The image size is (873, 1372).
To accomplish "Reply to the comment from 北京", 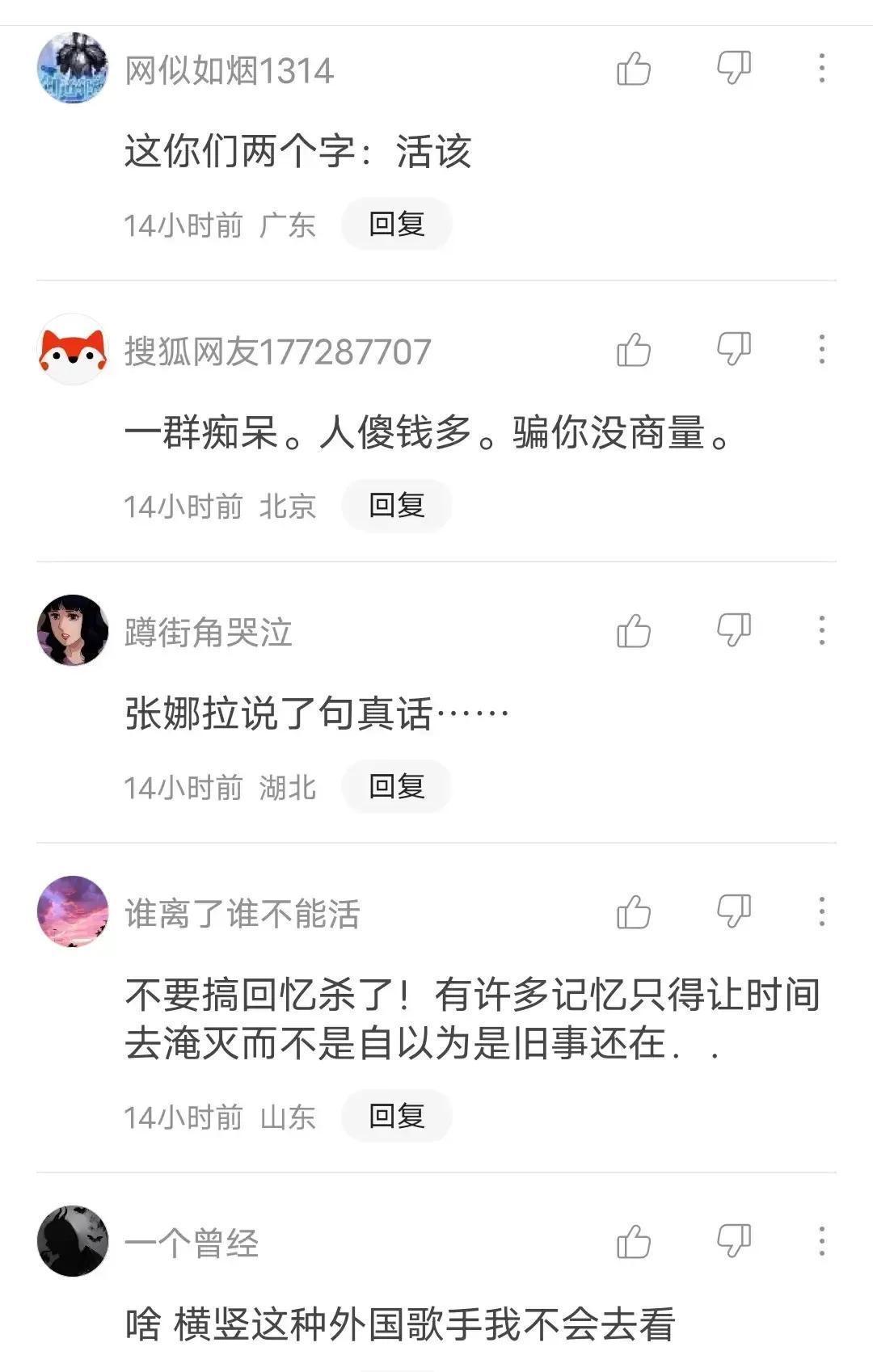I will coord(396,505).
